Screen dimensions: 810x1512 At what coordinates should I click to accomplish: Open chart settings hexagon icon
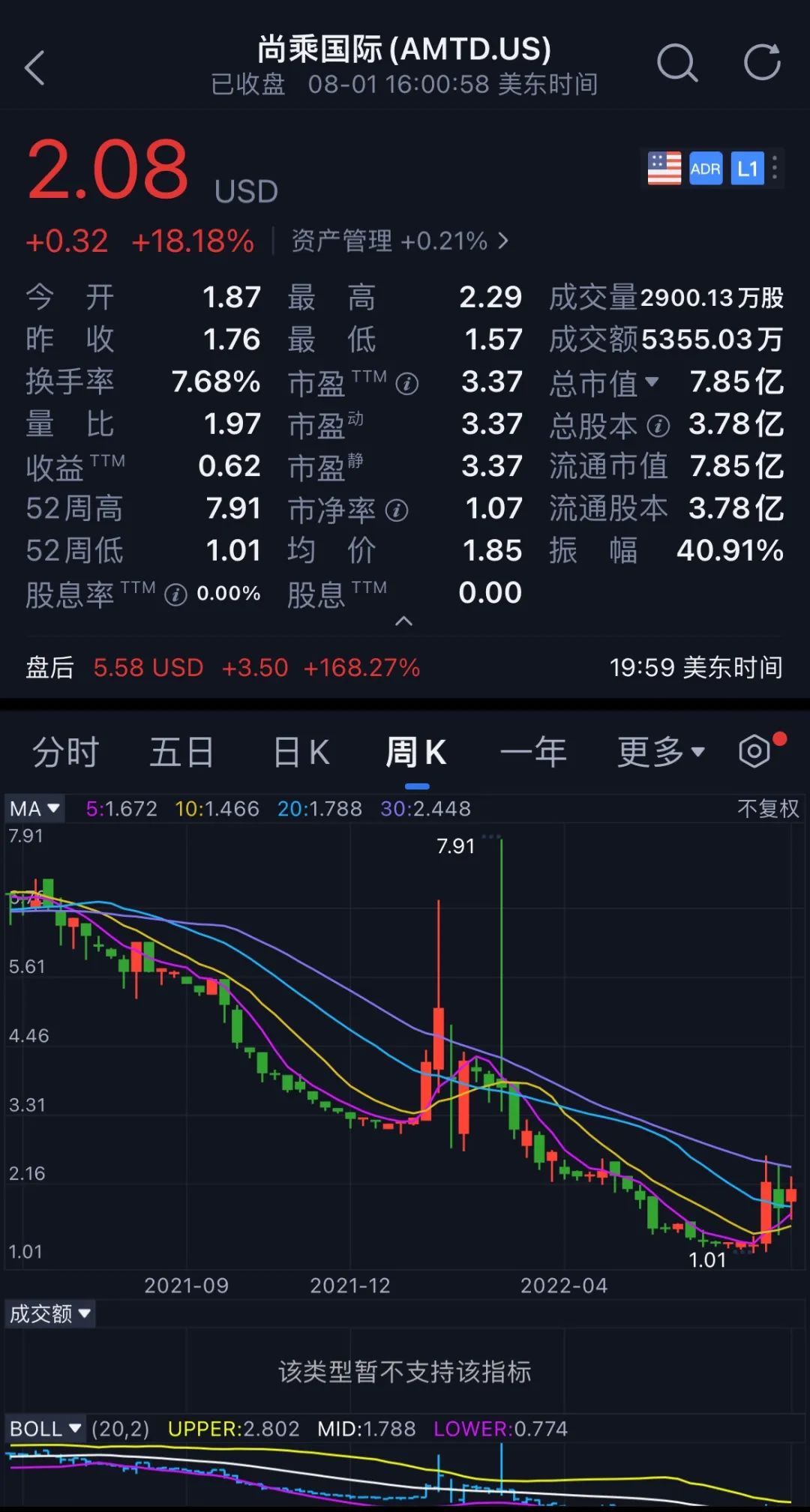(x=754, y=751)
